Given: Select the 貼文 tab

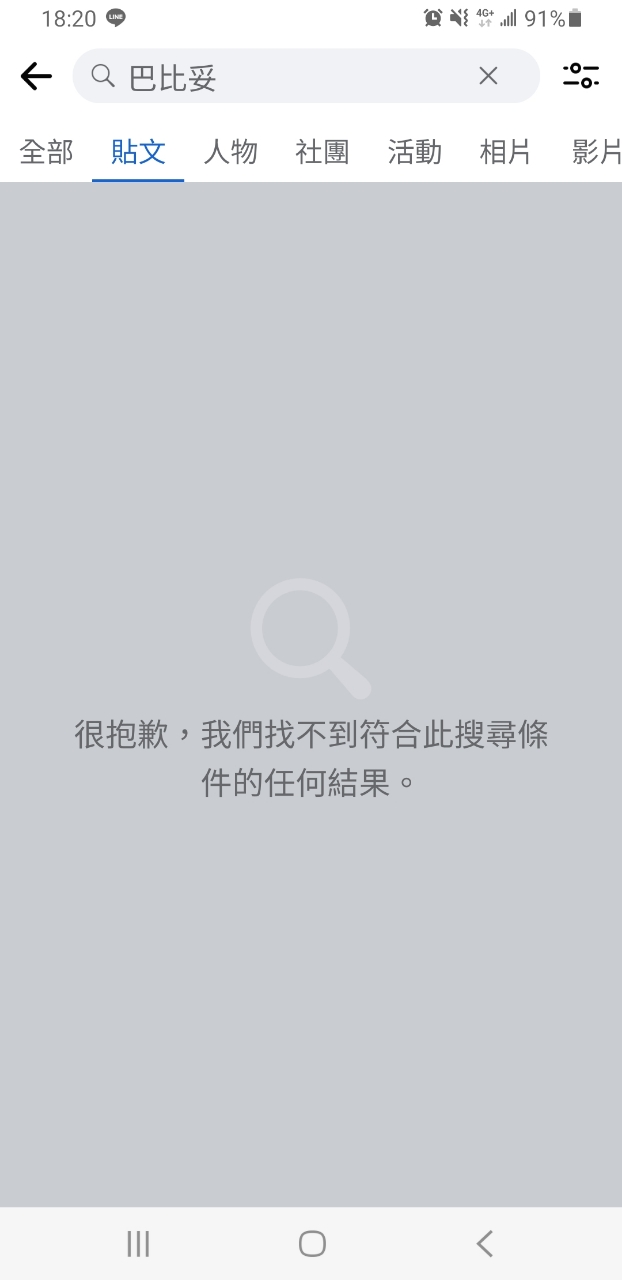Looking at the screenshot, I should 138,152.
